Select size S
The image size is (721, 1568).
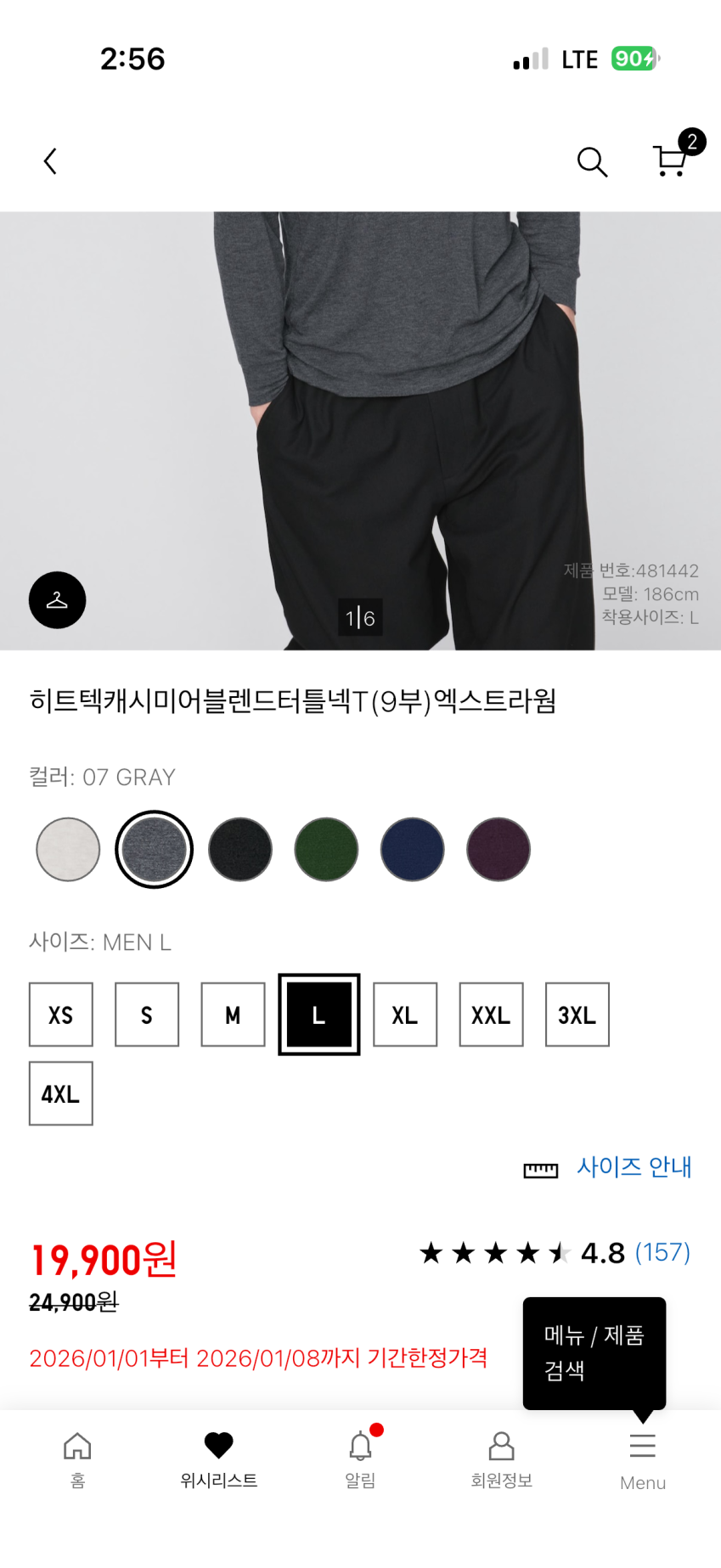(x=147, y=1014)
